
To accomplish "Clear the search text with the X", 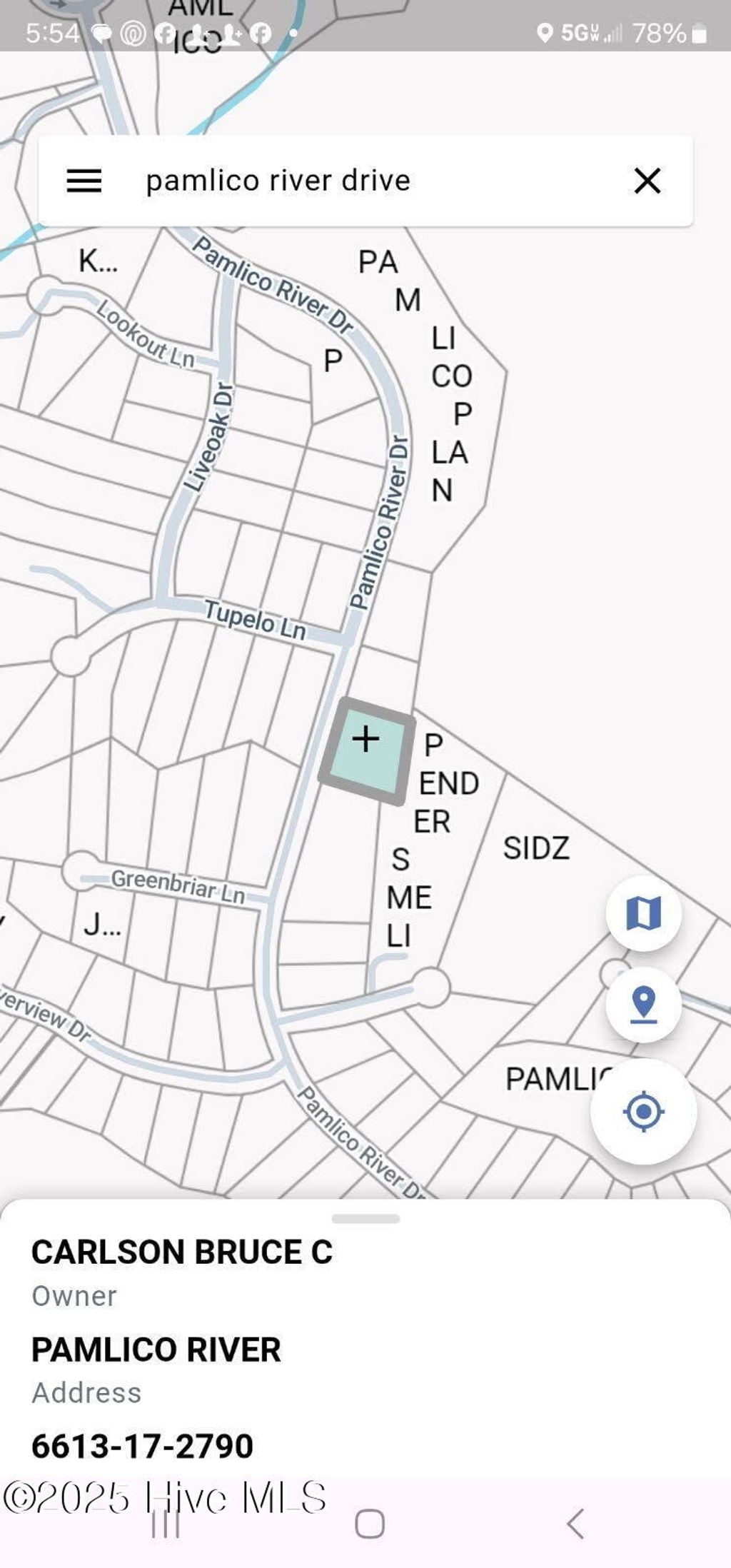I will 647,181.
